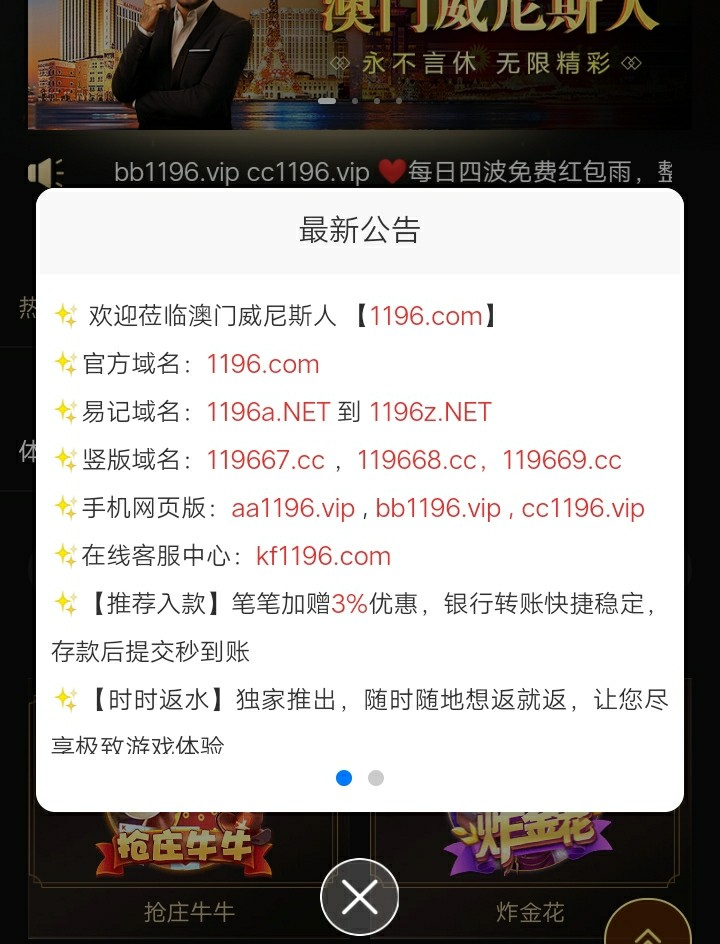Open the kf1196.com customer service link

[x=323, y=556]
